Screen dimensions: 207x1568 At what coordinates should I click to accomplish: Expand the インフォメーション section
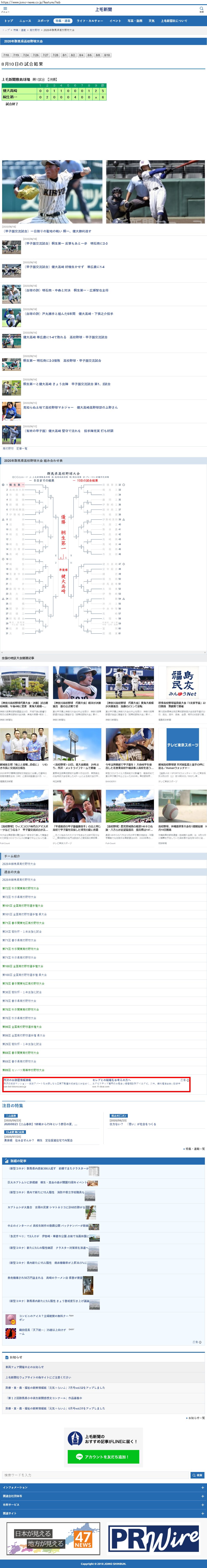103,1487
